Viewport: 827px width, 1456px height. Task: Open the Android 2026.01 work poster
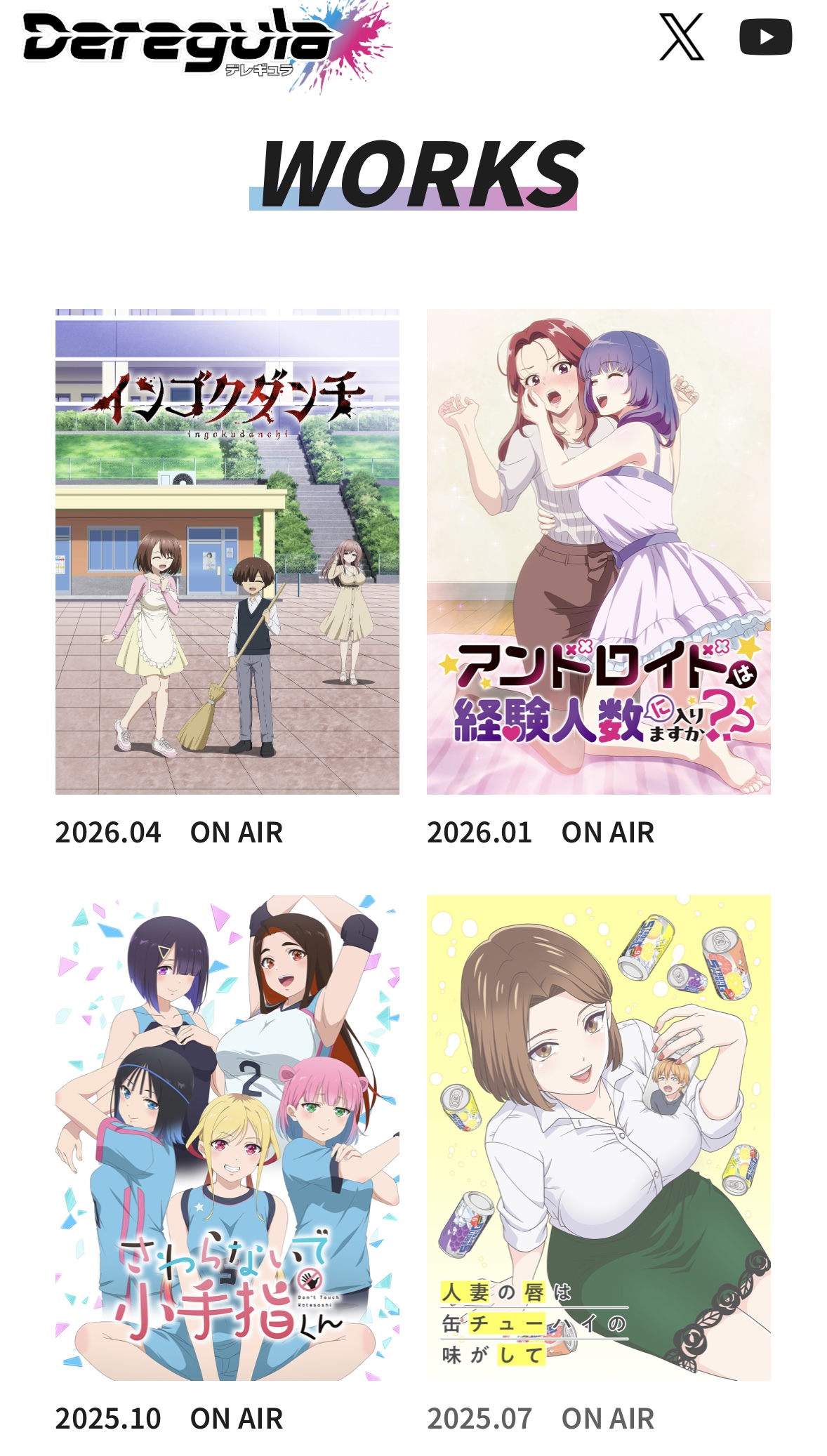tap(598, 552)
